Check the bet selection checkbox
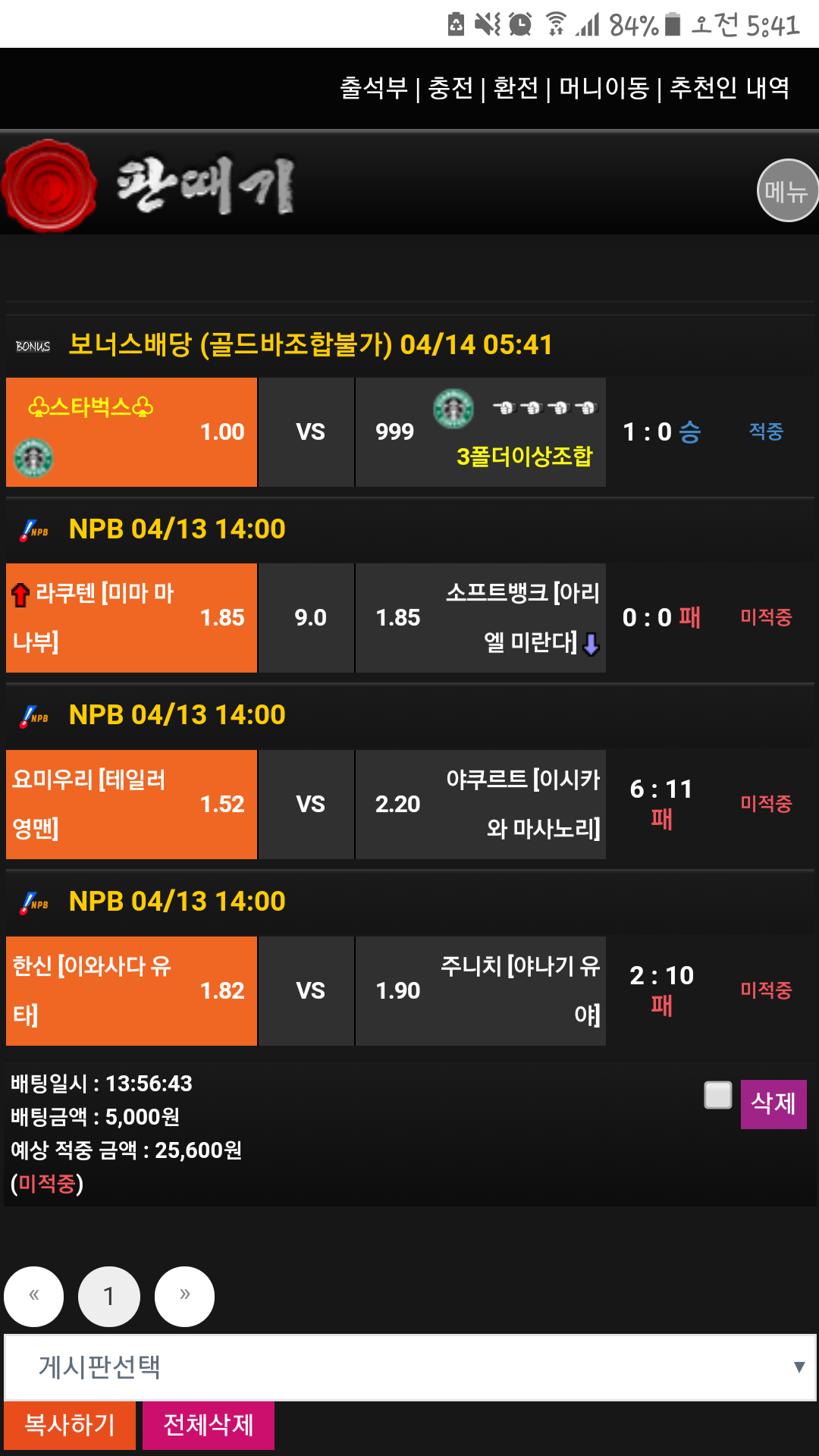Viewport: 819px width, 1456px height. 717,1095
